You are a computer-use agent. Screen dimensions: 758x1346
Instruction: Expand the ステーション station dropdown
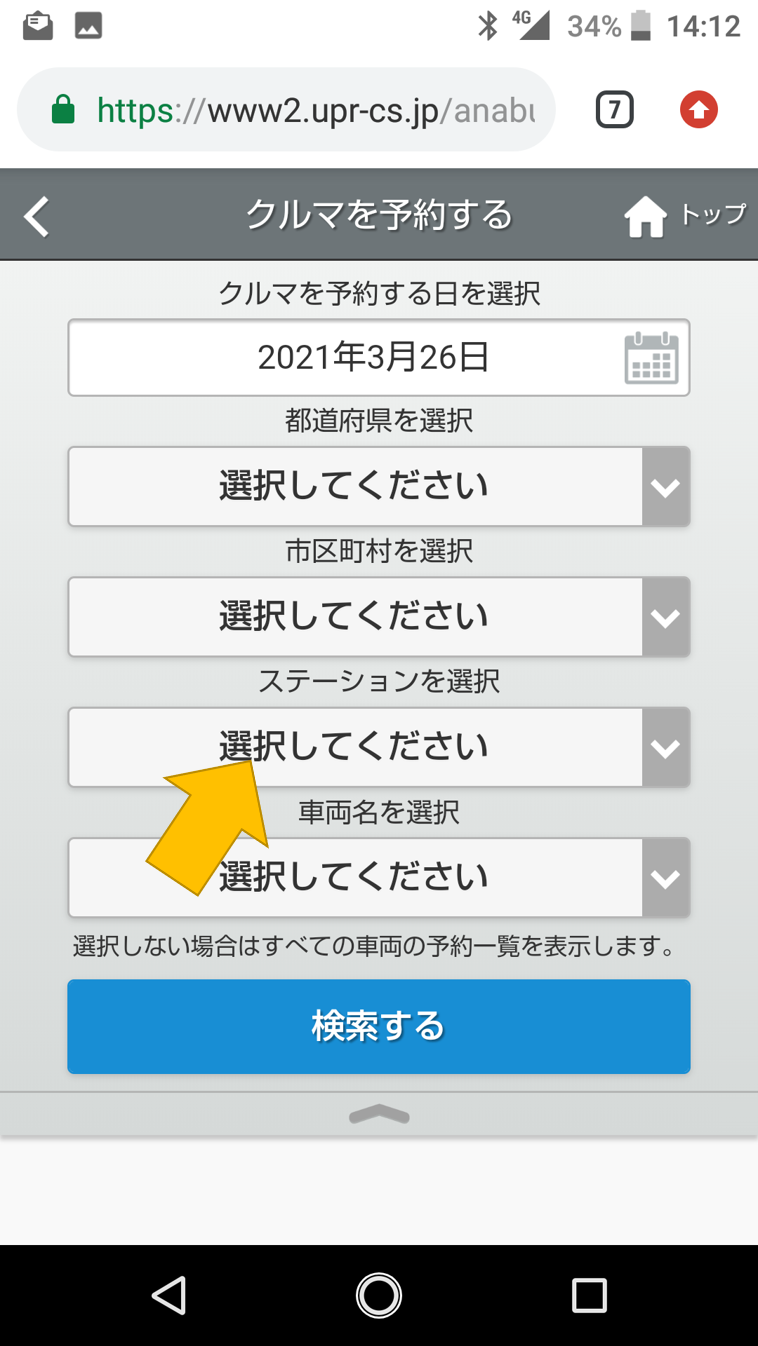(x=378, y=747)
